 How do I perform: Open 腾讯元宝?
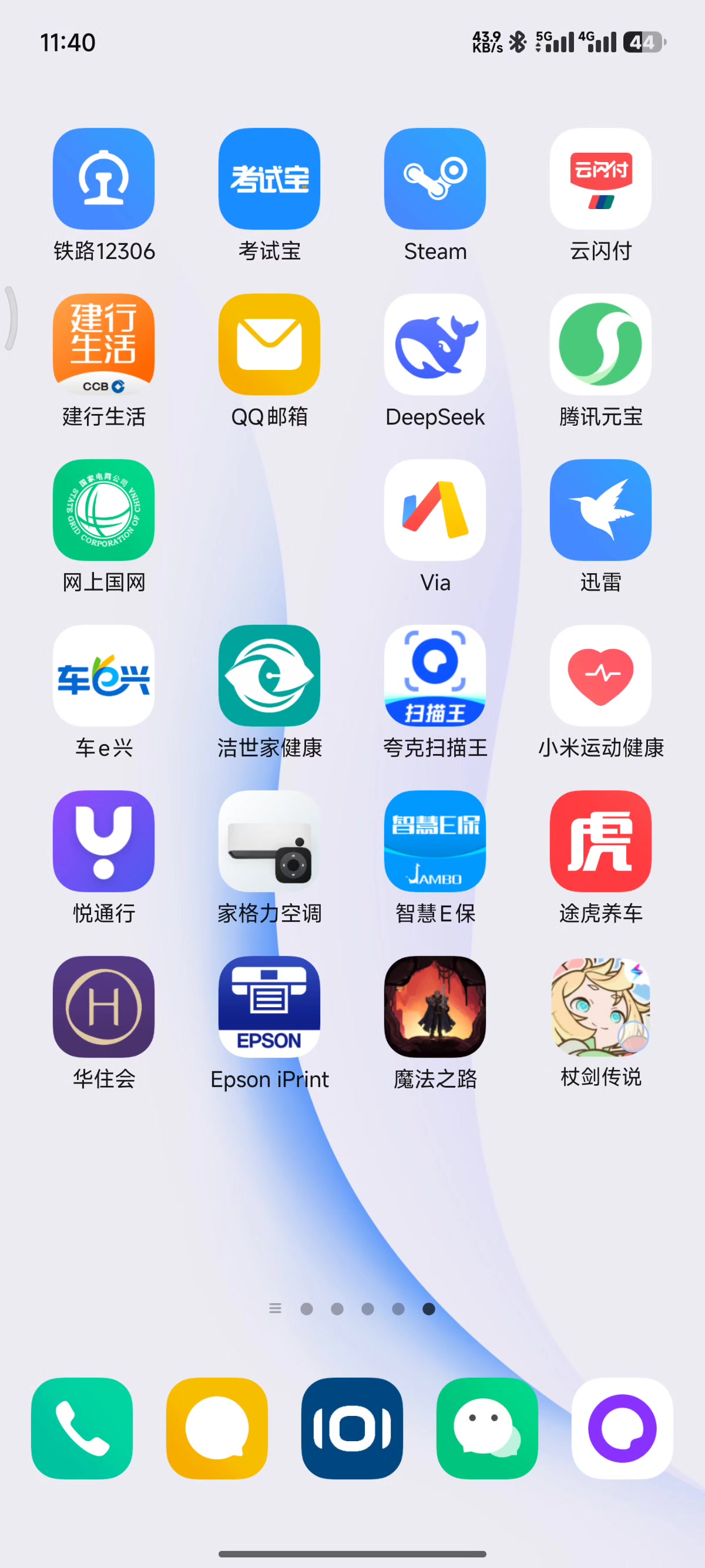tap(600, 345)
